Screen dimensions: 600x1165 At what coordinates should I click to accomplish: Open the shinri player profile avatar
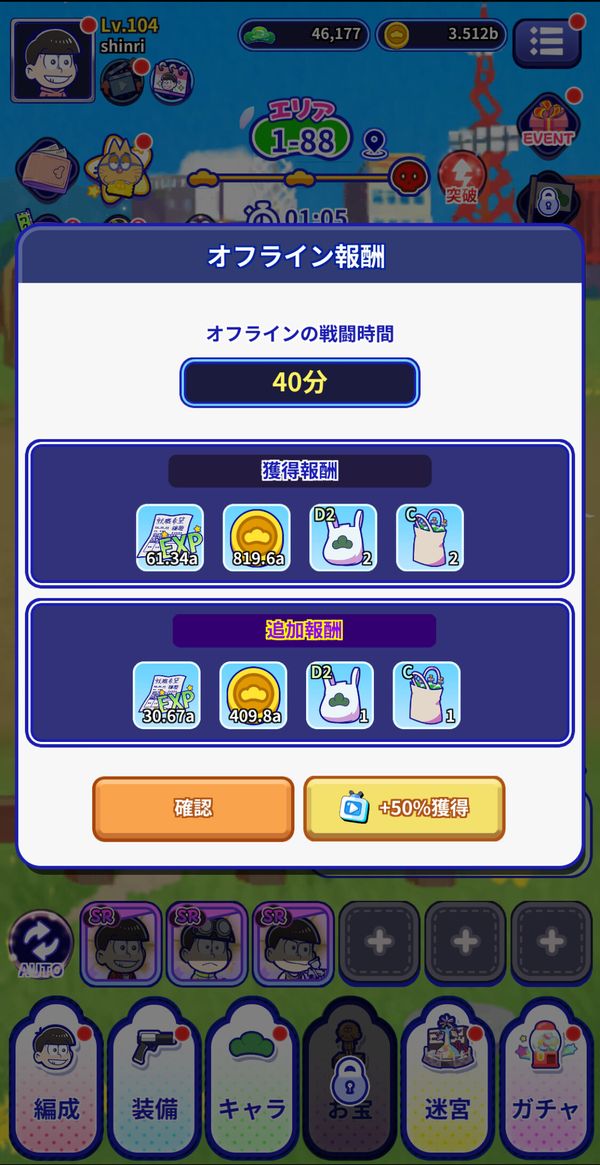53,60
